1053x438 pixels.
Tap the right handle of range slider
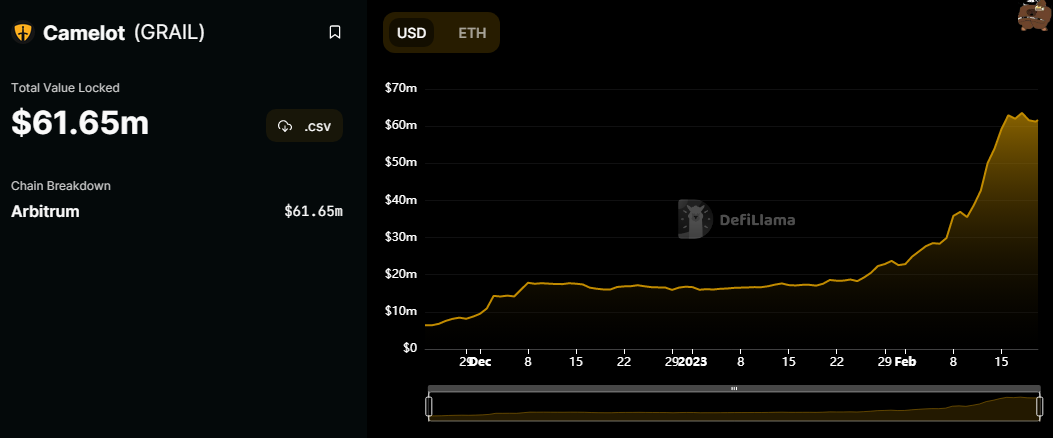click(1039, 406)
